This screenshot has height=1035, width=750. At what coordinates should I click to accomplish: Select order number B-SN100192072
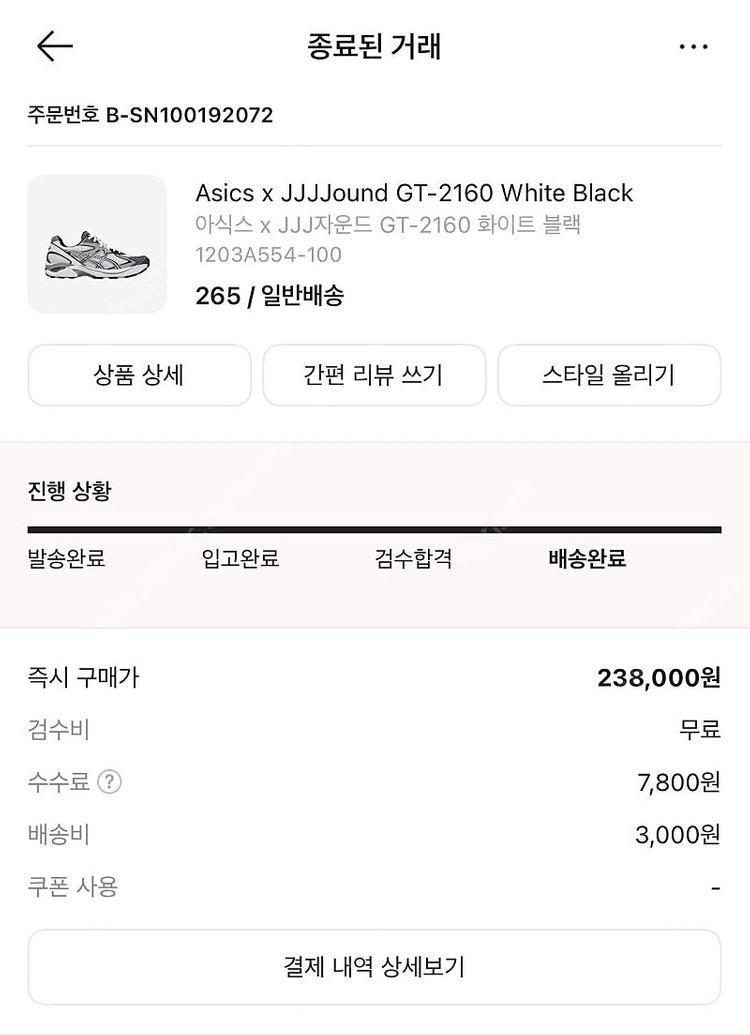click(147, 116)
